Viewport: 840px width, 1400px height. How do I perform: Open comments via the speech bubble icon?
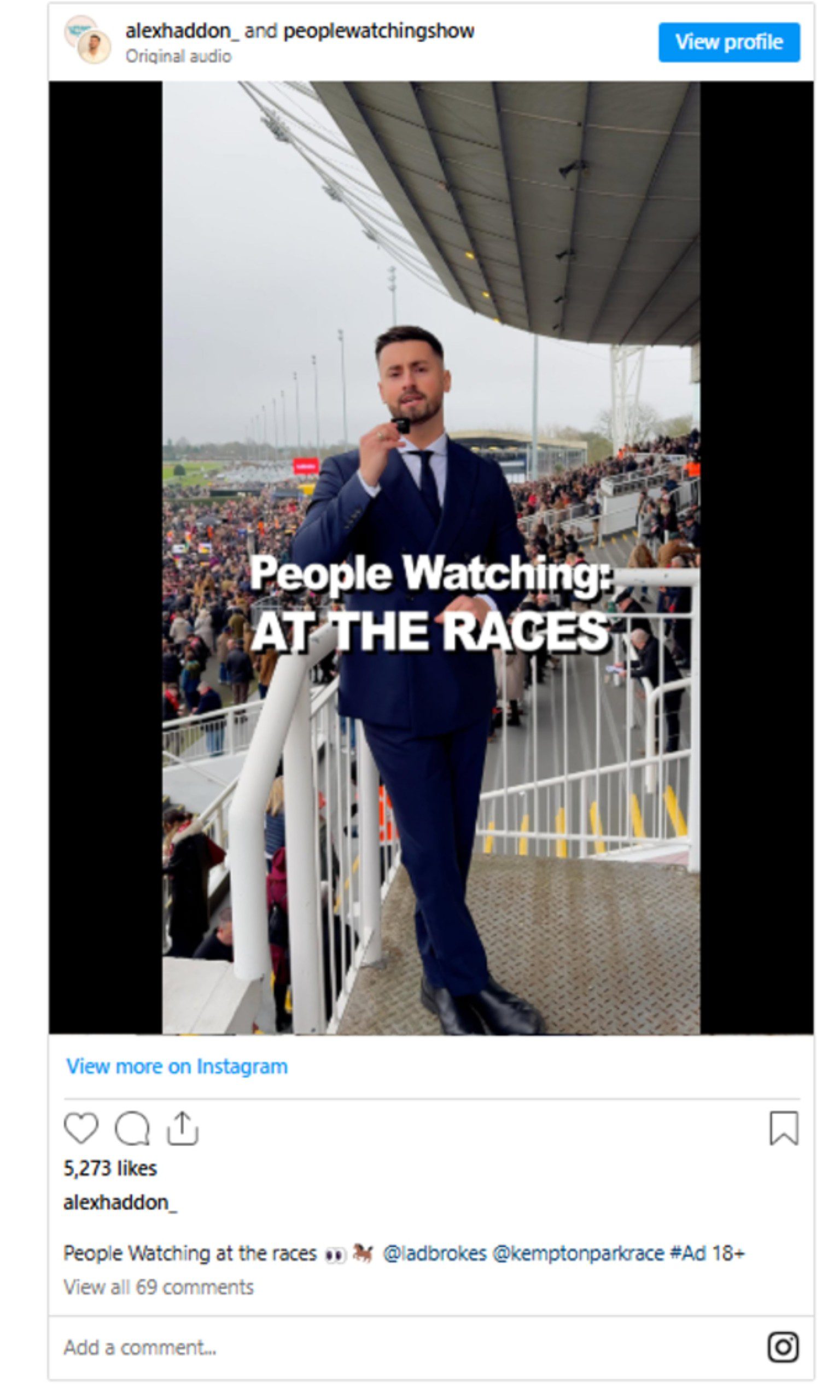pyautogui.click(x=132, y=1128)
